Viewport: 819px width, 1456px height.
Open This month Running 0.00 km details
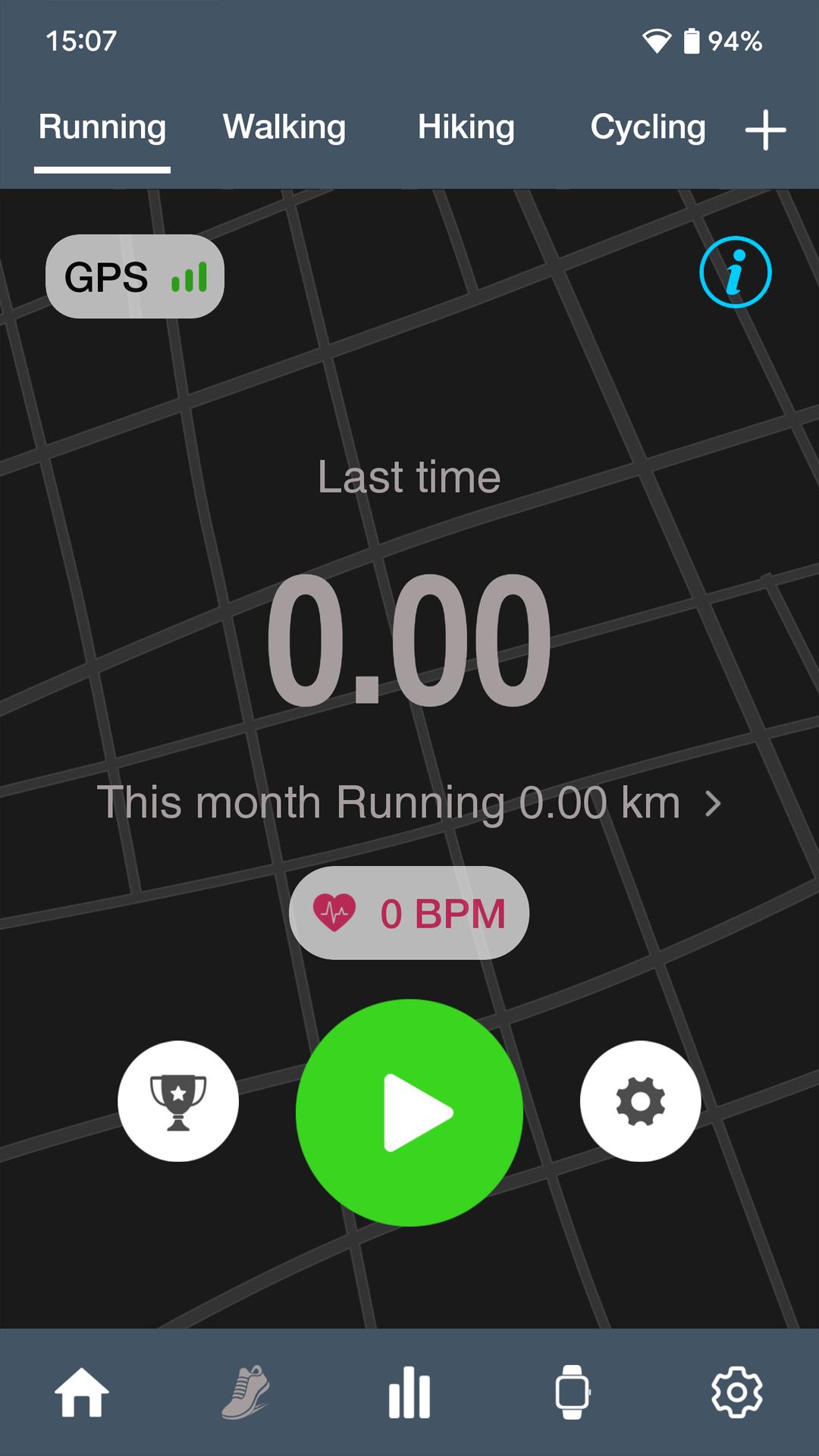click(409, 802)
